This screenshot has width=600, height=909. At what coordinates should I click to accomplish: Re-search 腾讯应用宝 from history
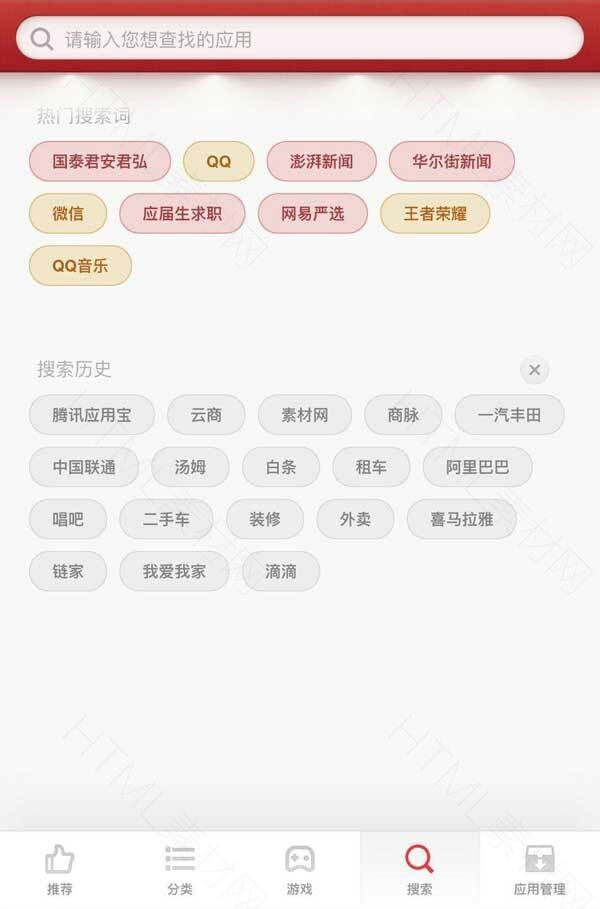(x=92, y=415)
